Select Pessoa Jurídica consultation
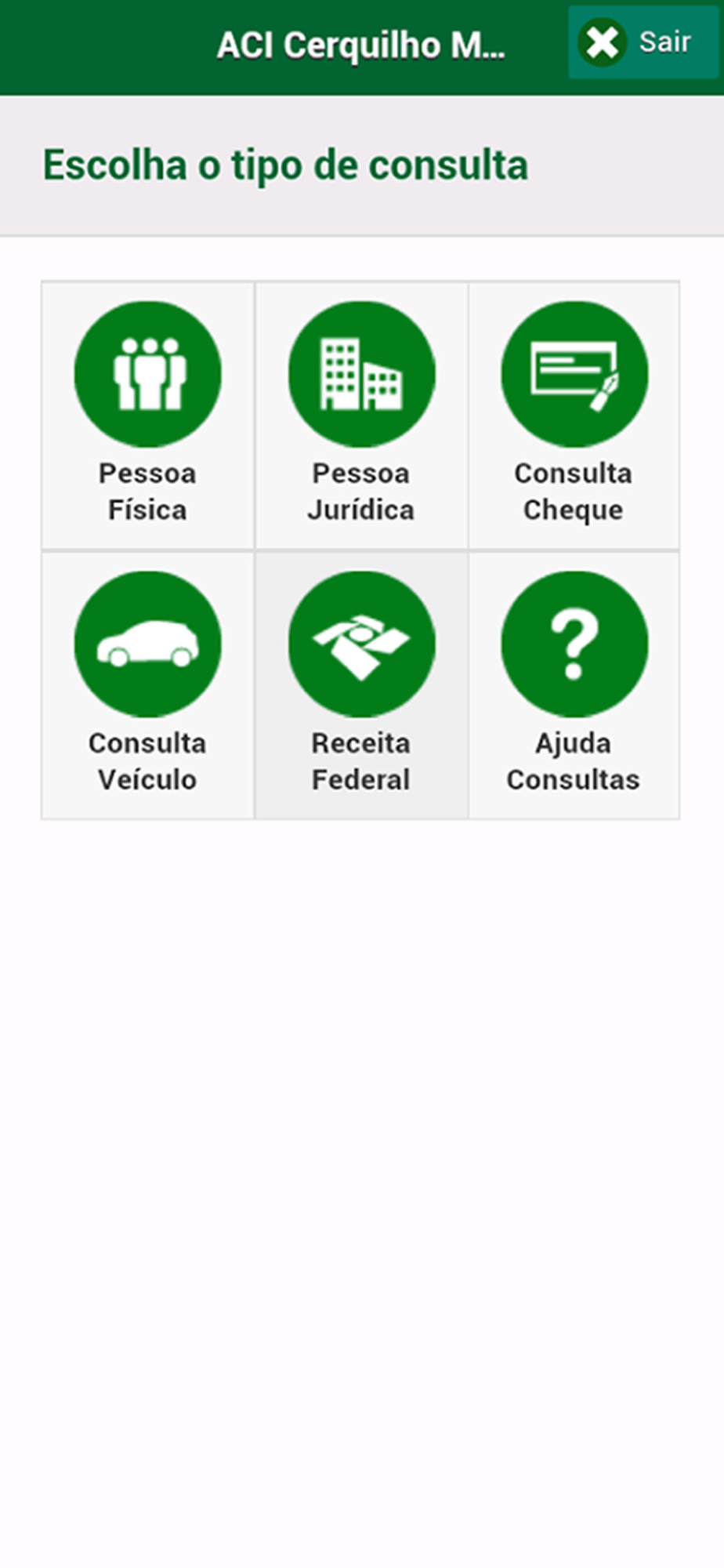This screenshot has width=724, height=1568. [x=361, y=416]
